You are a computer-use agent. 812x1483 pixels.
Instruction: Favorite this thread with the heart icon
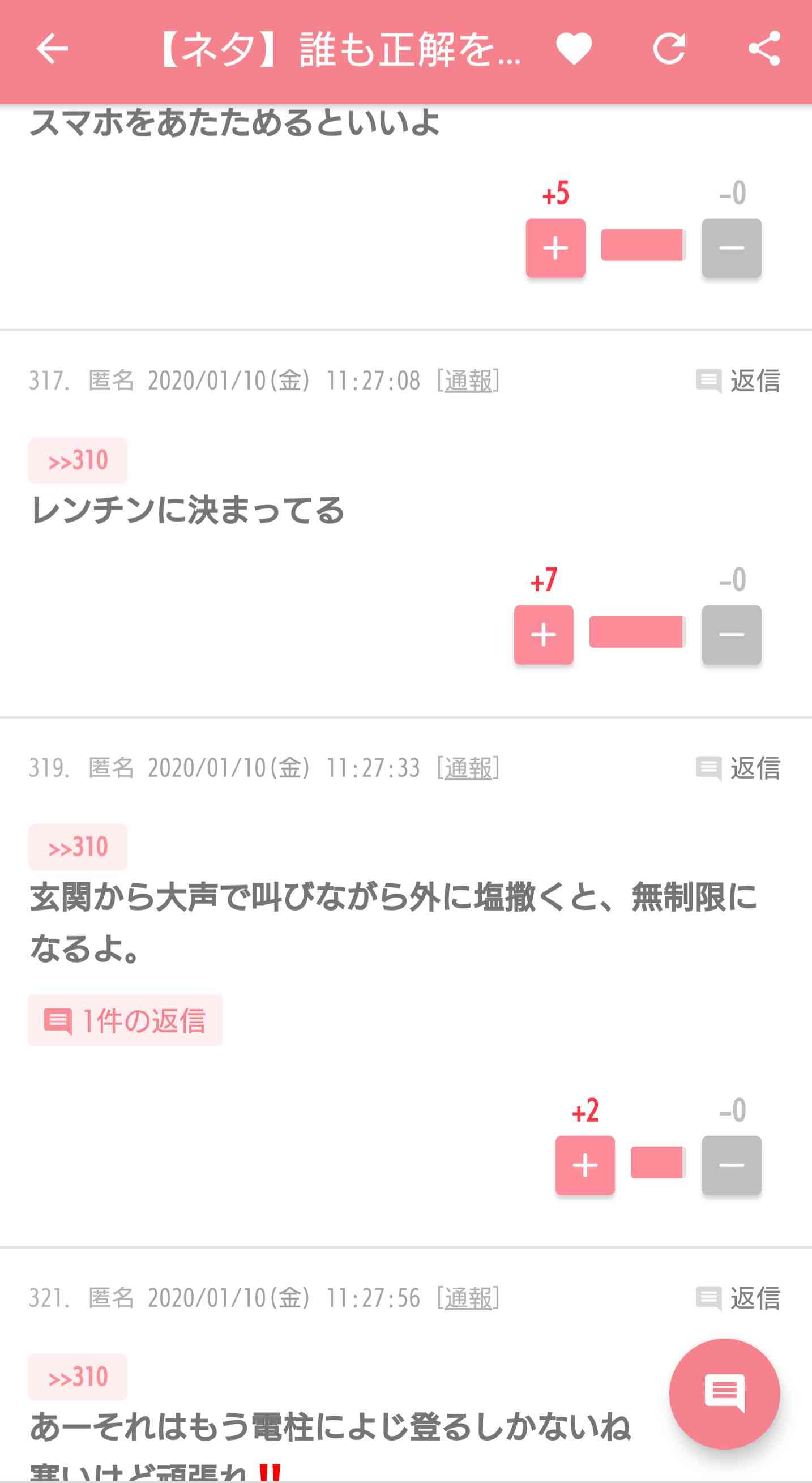(574, 48)
